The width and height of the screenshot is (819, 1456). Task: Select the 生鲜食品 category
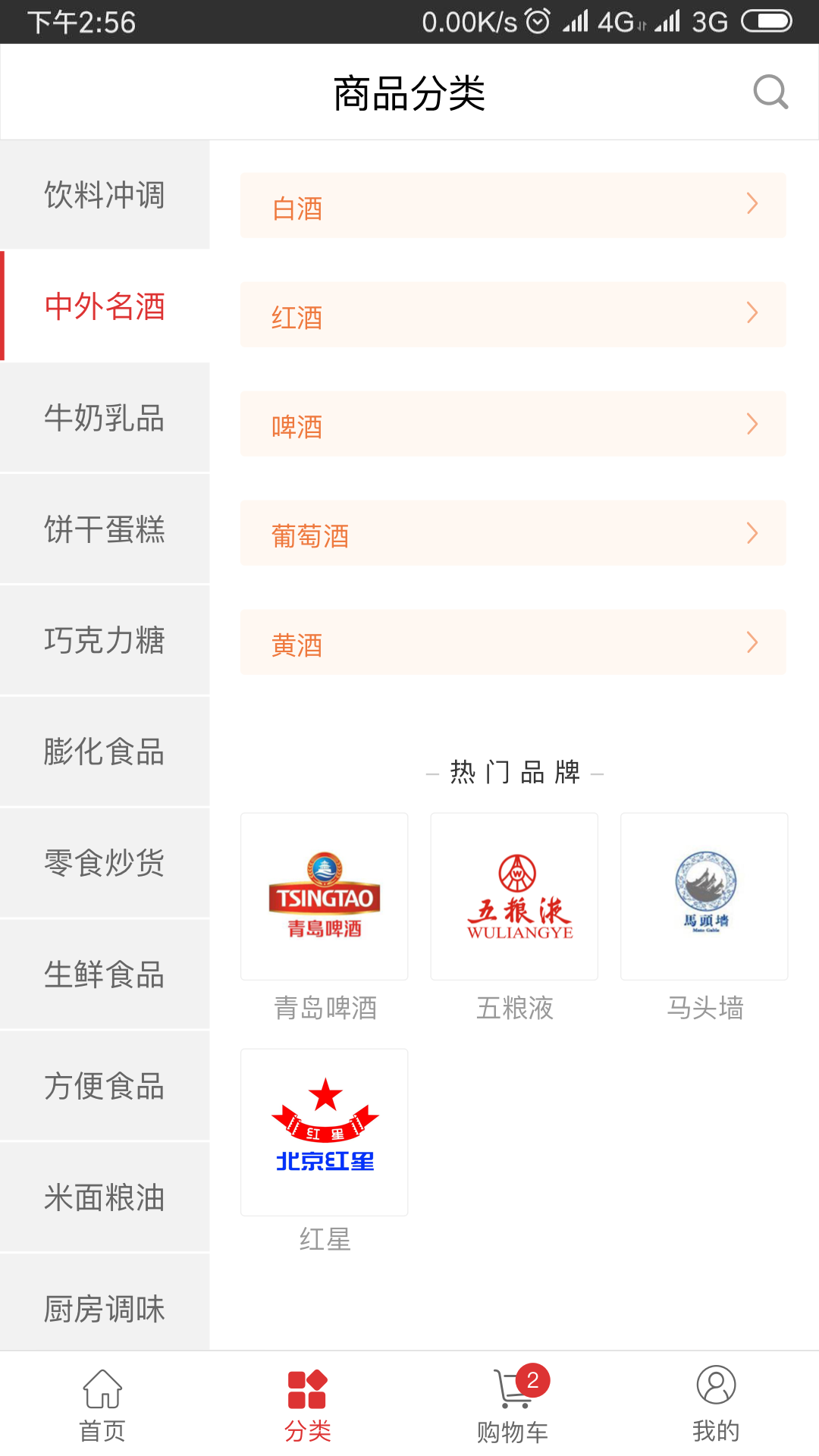click(105, 974)
